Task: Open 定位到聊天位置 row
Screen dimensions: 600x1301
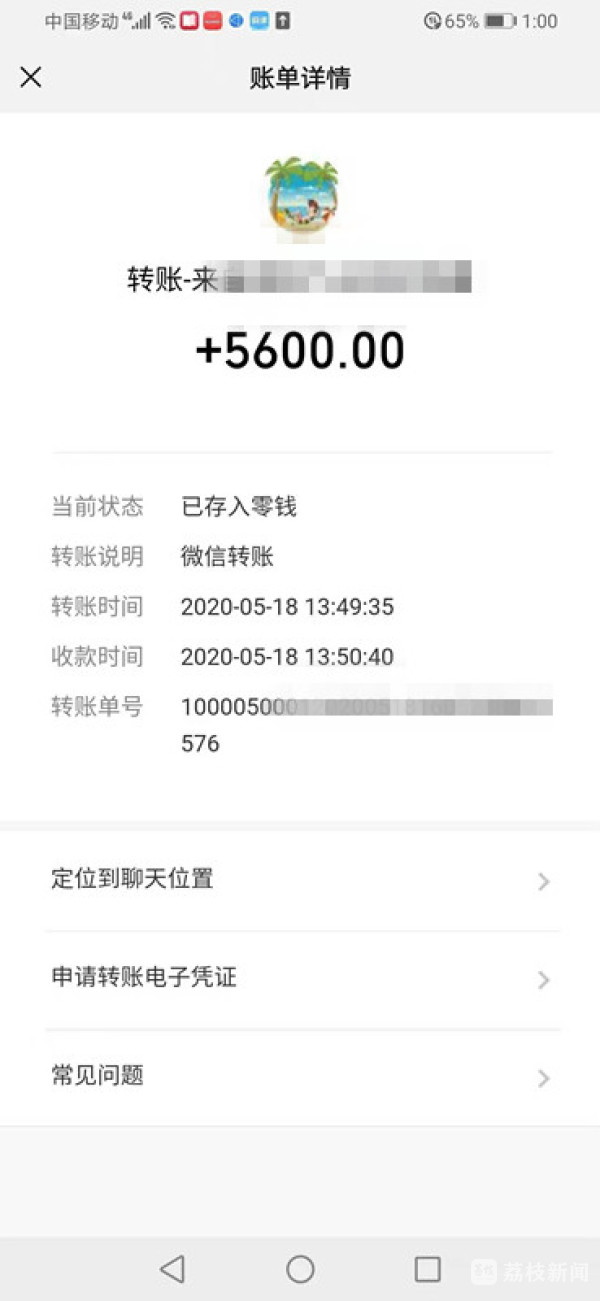Action: (x=300, y=880)
